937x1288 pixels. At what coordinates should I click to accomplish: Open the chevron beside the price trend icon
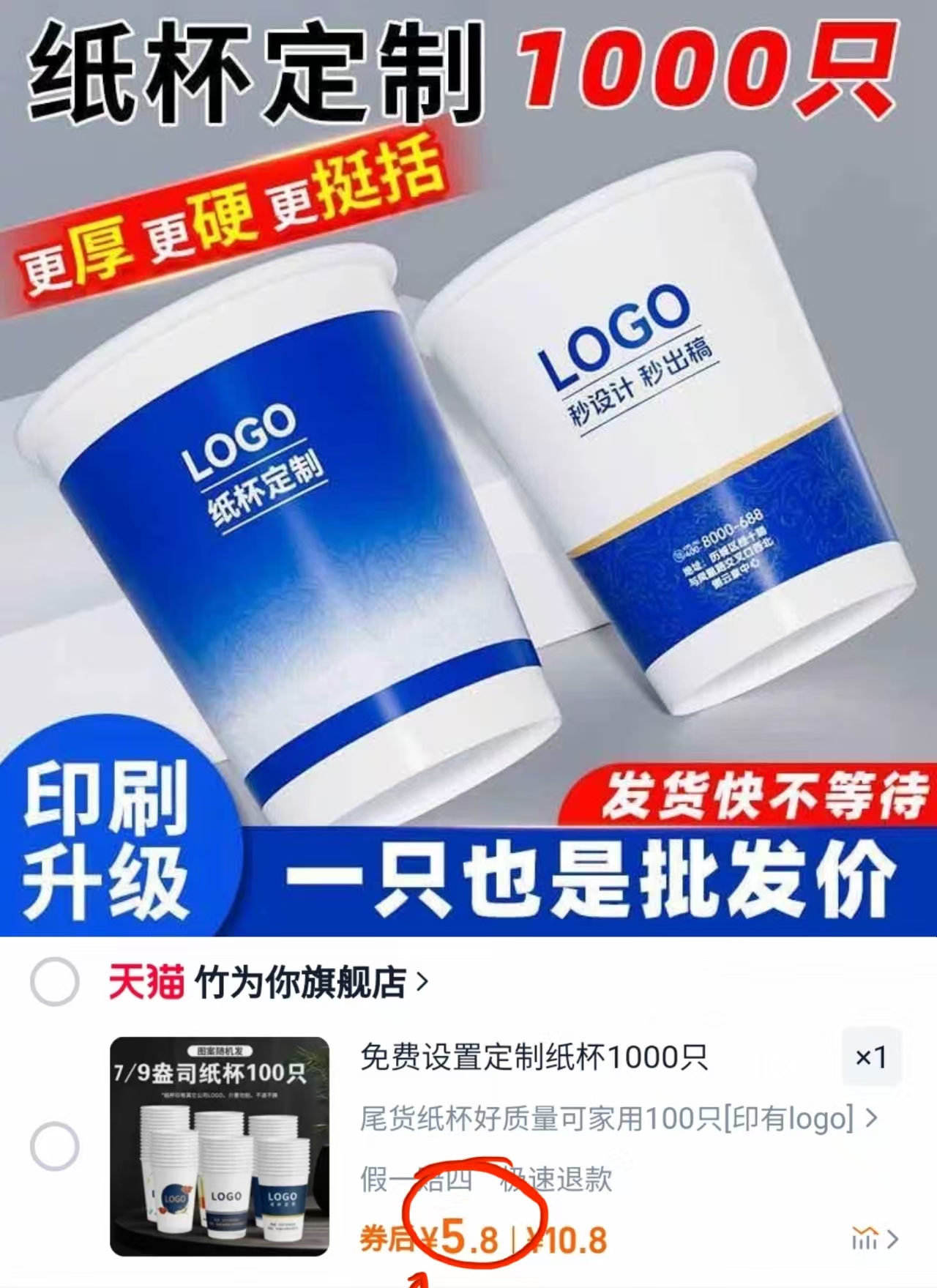pos(894,1239)
